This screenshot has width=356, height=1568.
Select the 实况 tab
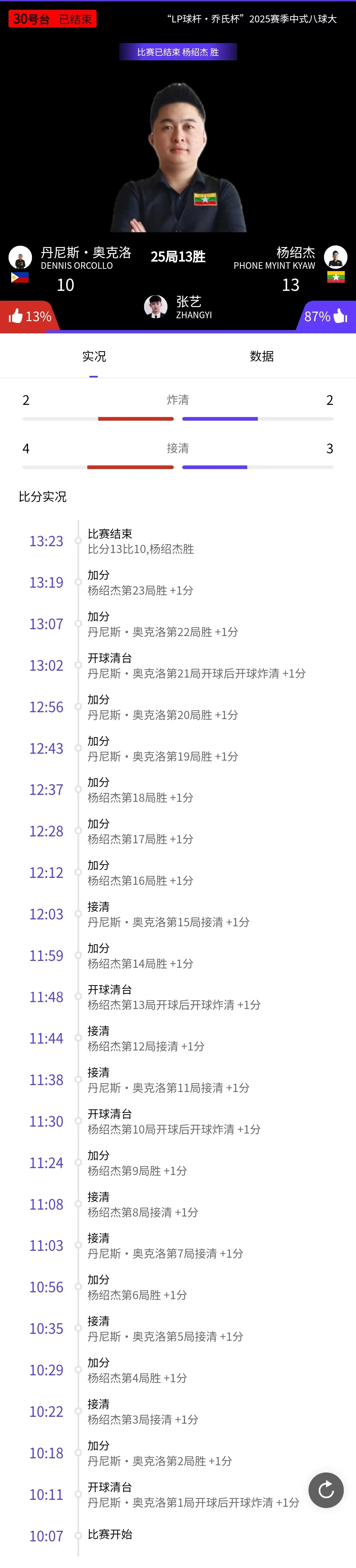coord(94,356)
